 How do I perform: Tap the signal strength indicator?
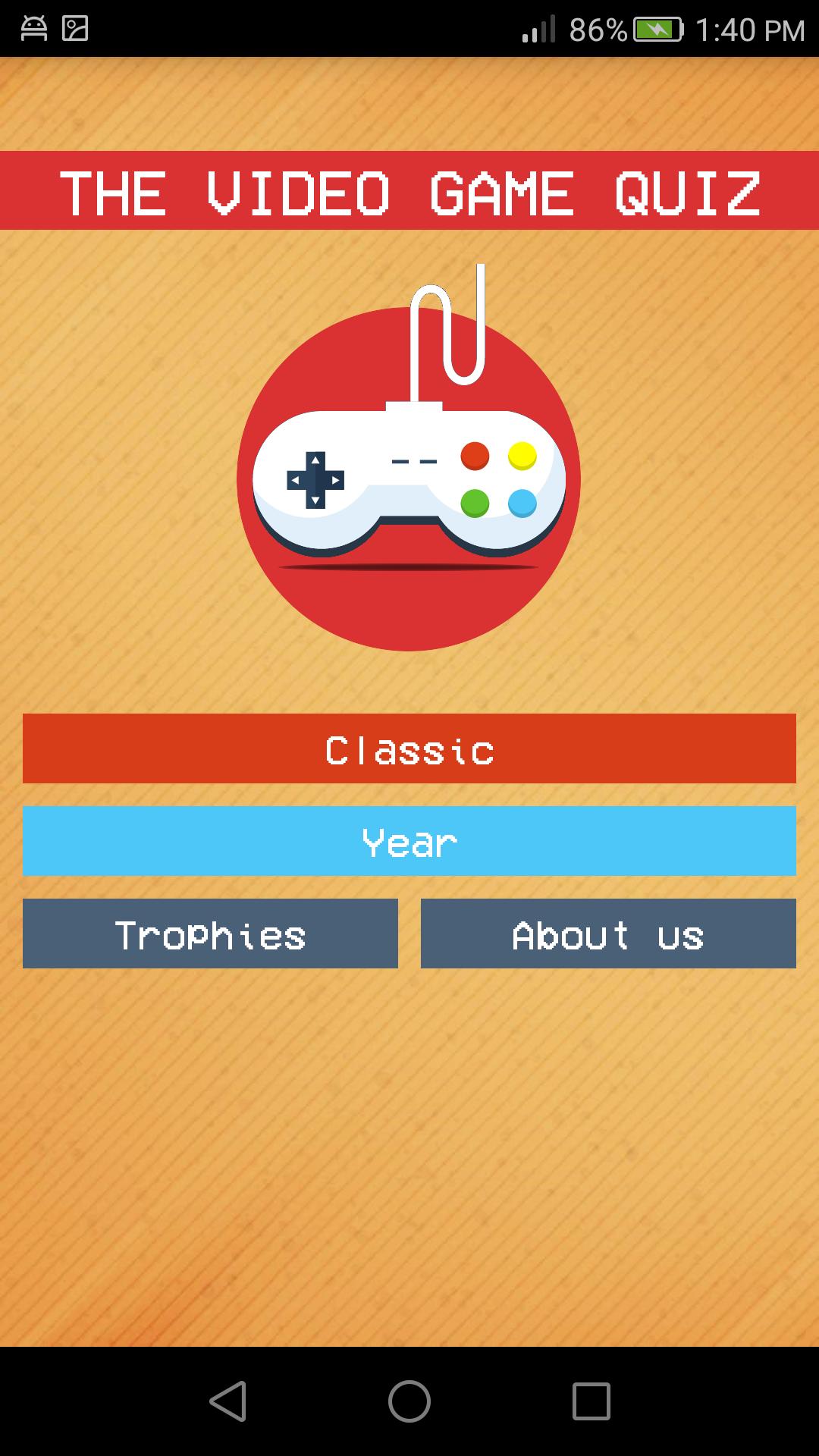[540, 29]
